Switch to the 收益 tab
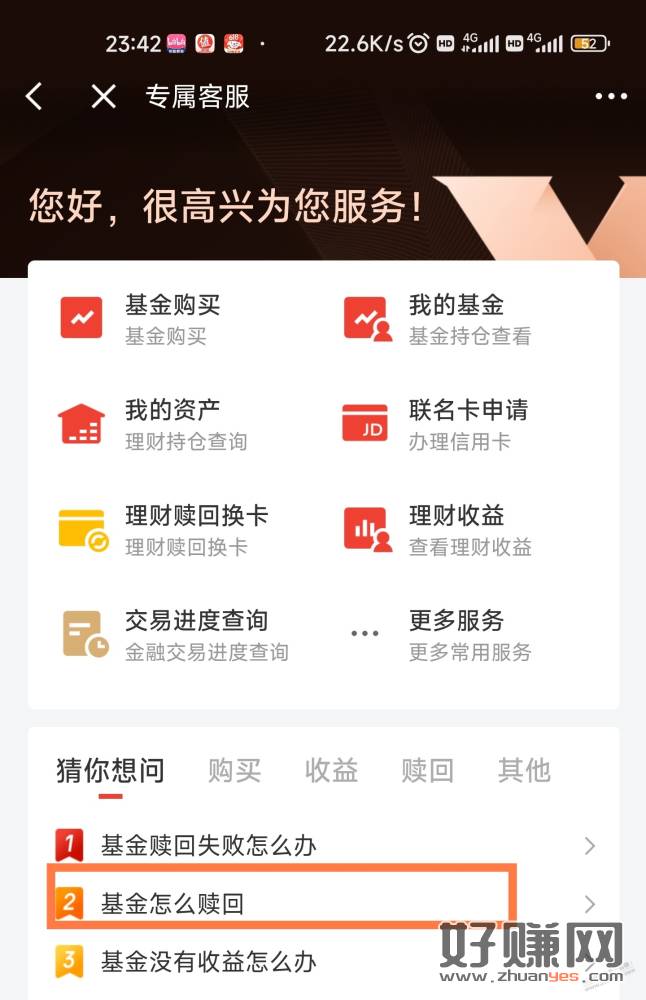The height and width of the screenshot is (1000, 646). click(331, 771)
